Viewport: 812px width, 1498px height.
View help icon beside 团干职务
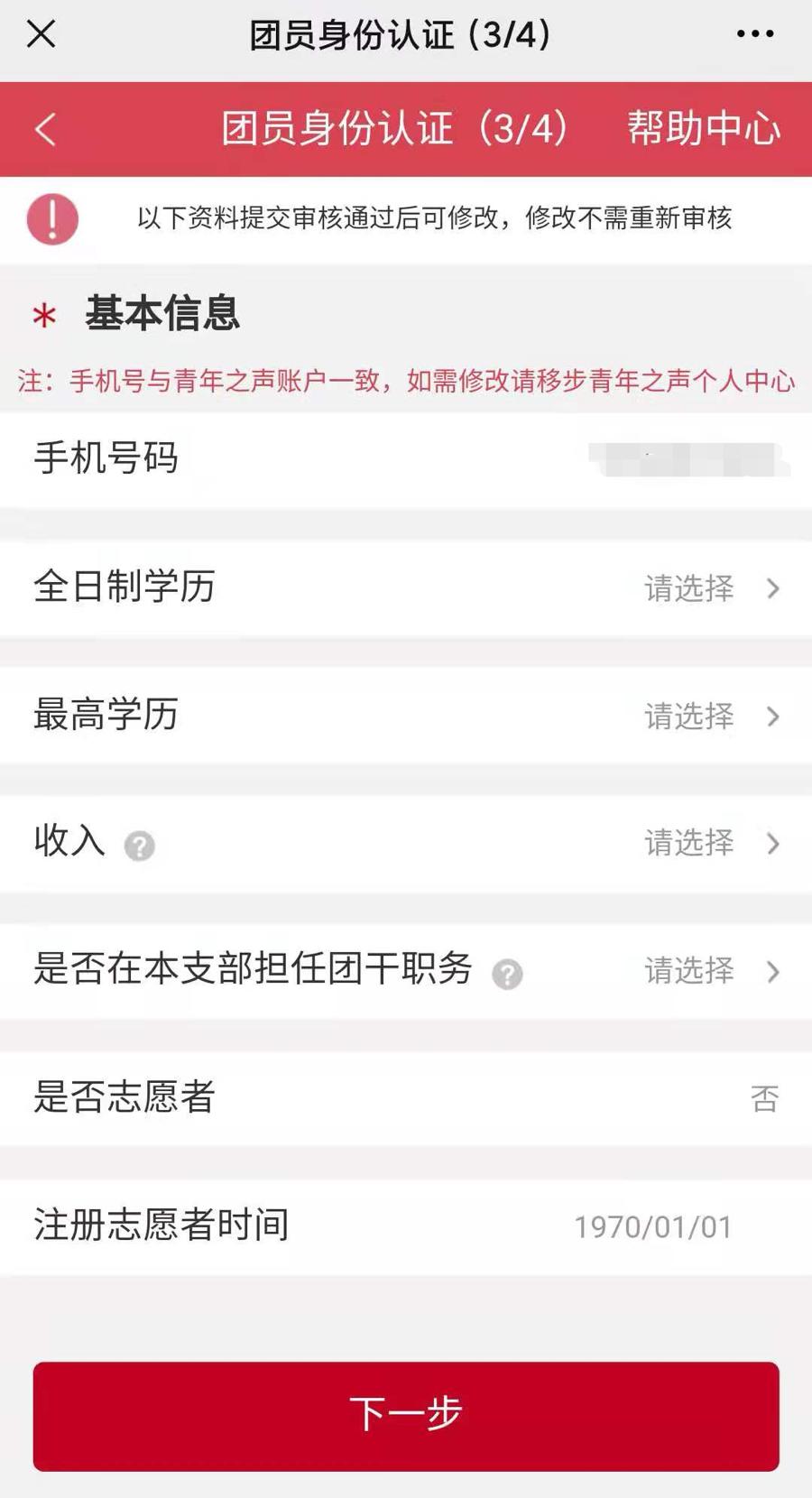(x=507, y=974)
